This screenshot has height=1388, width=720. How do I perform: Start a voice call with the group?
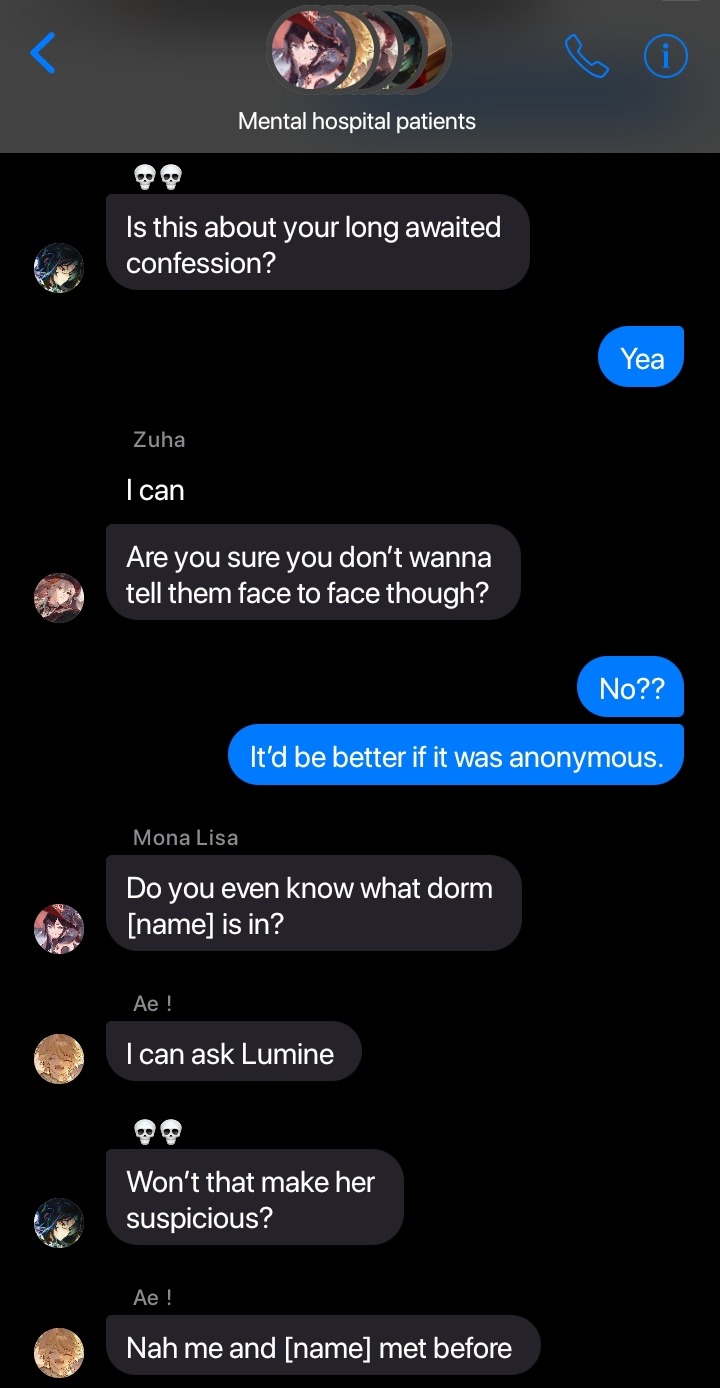(x=586, y=56)
